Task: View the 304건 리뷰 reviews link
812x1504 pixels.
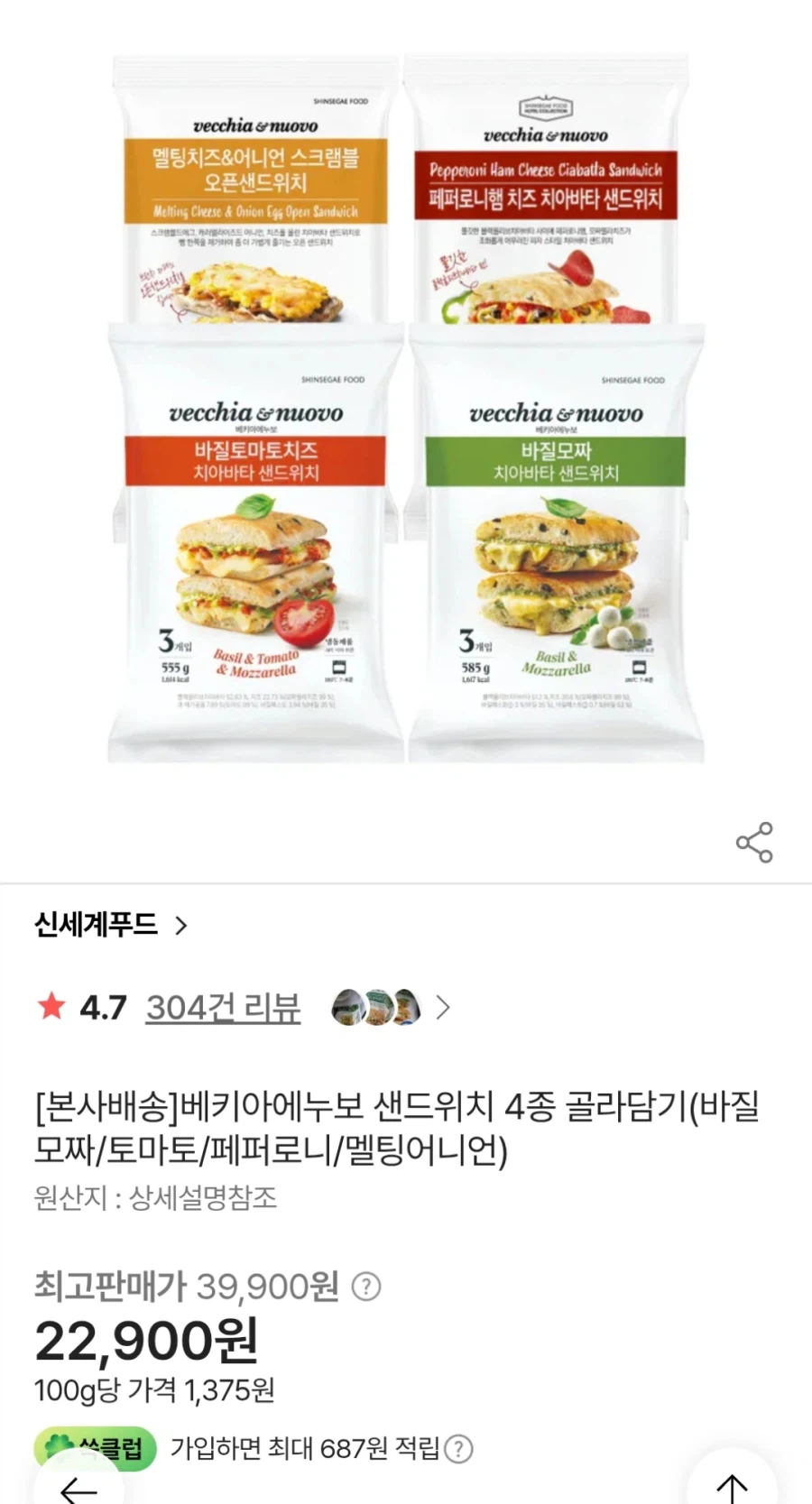Action: 223,1006
